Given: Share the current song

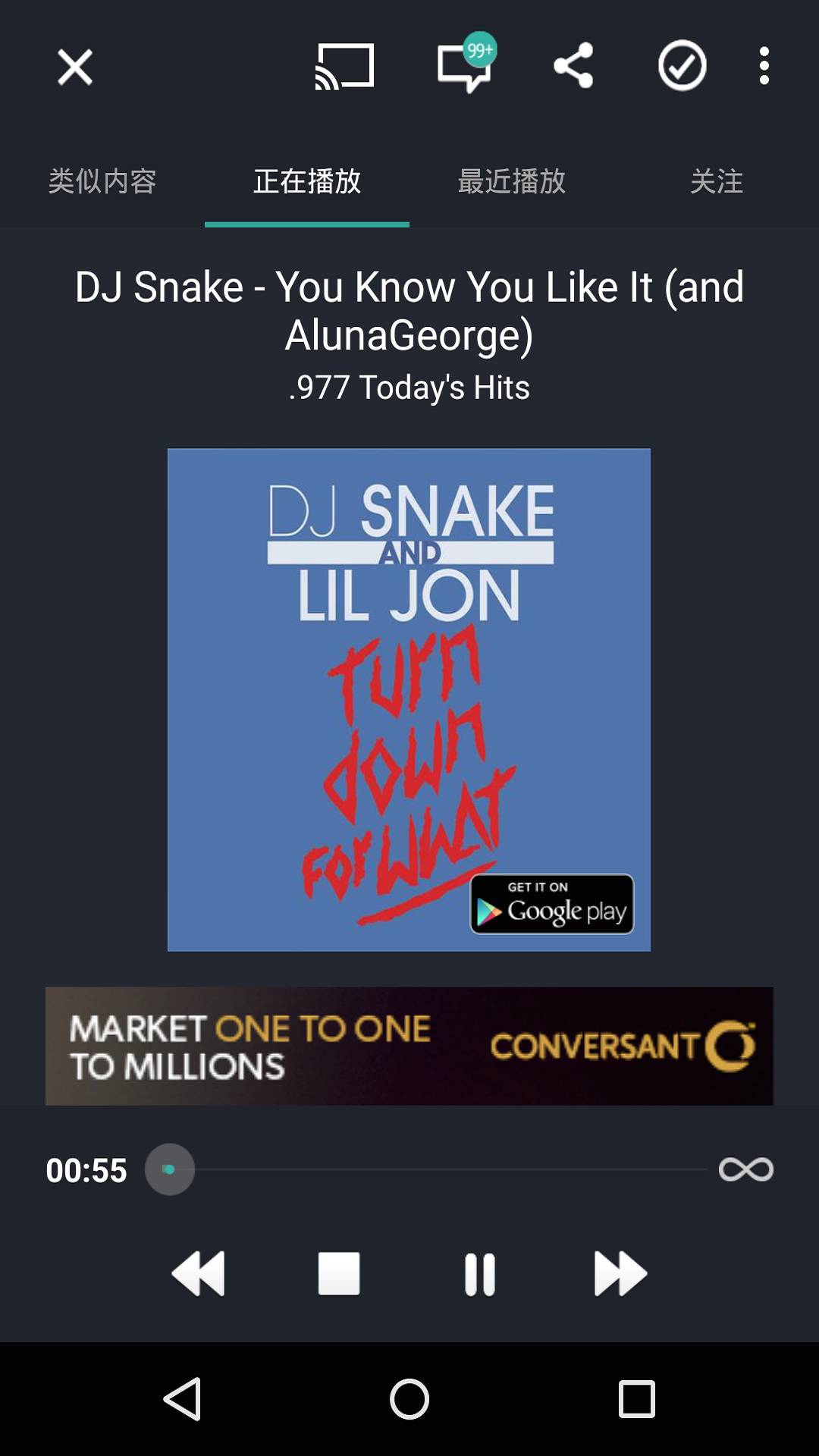Looking at the screenshot, I should (574, 67).
